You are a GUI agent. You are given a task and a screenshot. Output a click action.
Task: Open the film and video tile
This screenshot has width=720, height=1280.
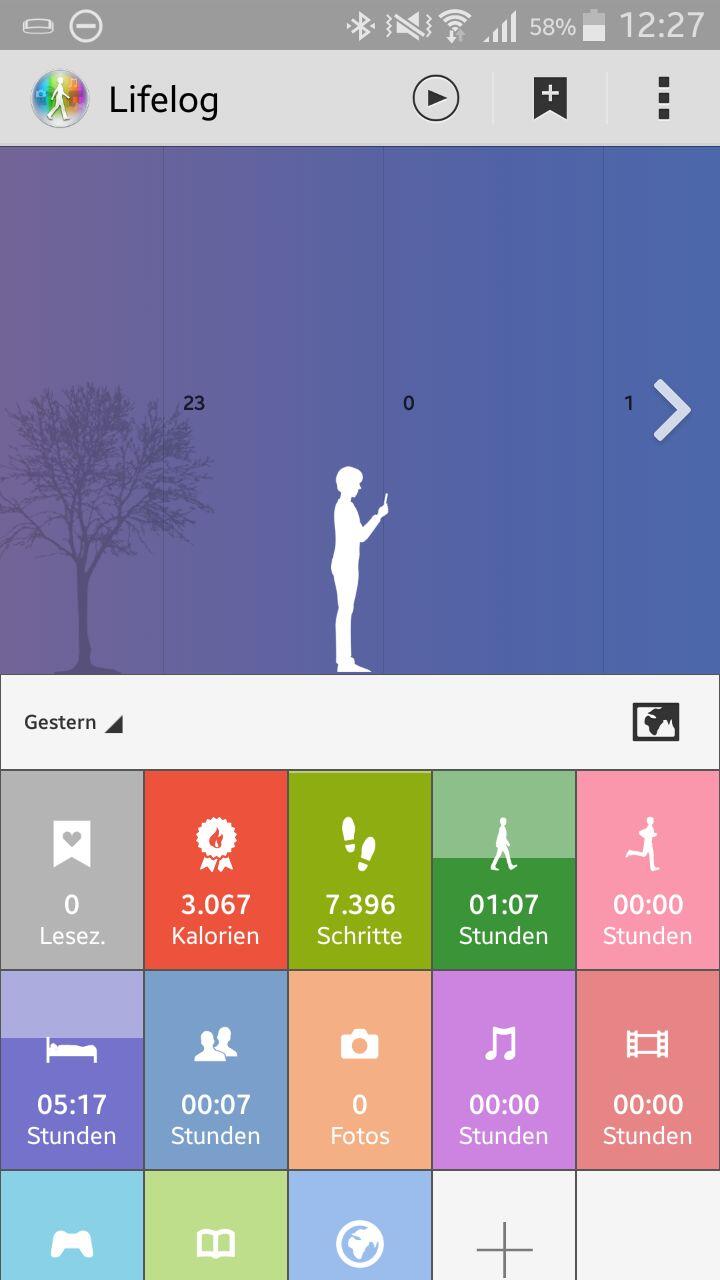648,1070
